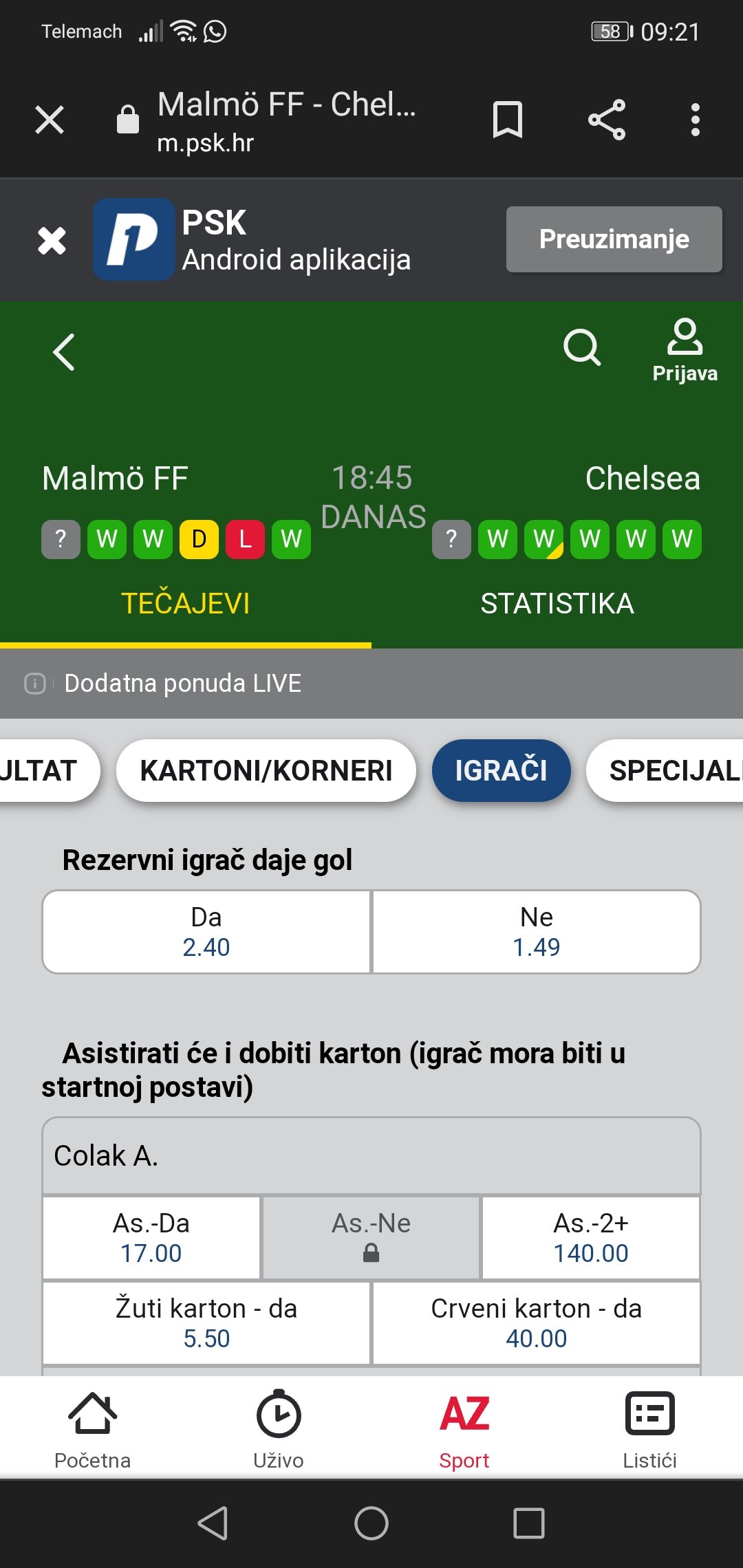Select the KARTONI/KORNERI chip
This screenshot has width=743, height=1568.
[266, 770]
